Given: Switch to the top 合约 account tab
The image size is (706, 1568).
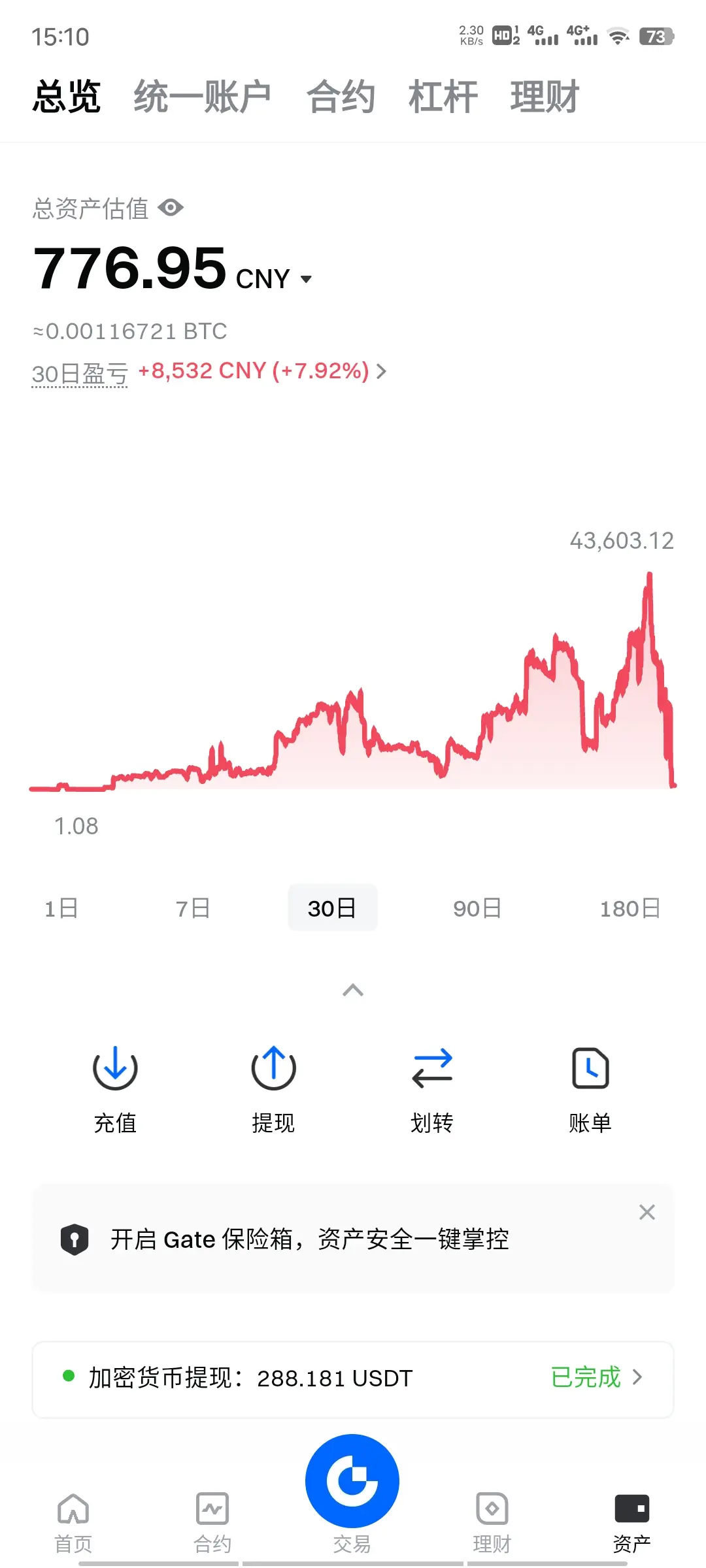Looking at the screenshot, I should 341,97.
